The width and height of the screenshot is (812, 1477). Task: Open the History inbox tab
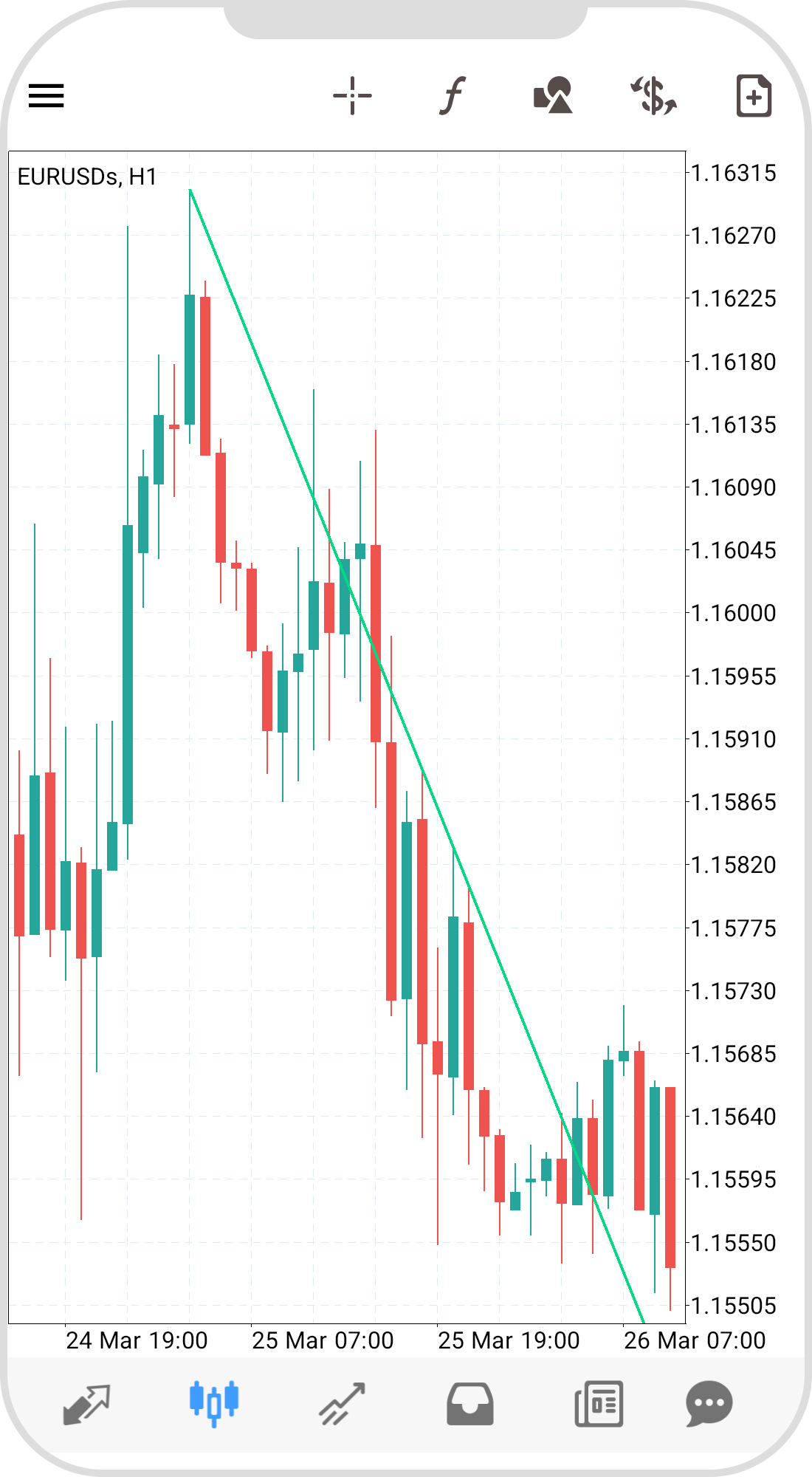470,1403
